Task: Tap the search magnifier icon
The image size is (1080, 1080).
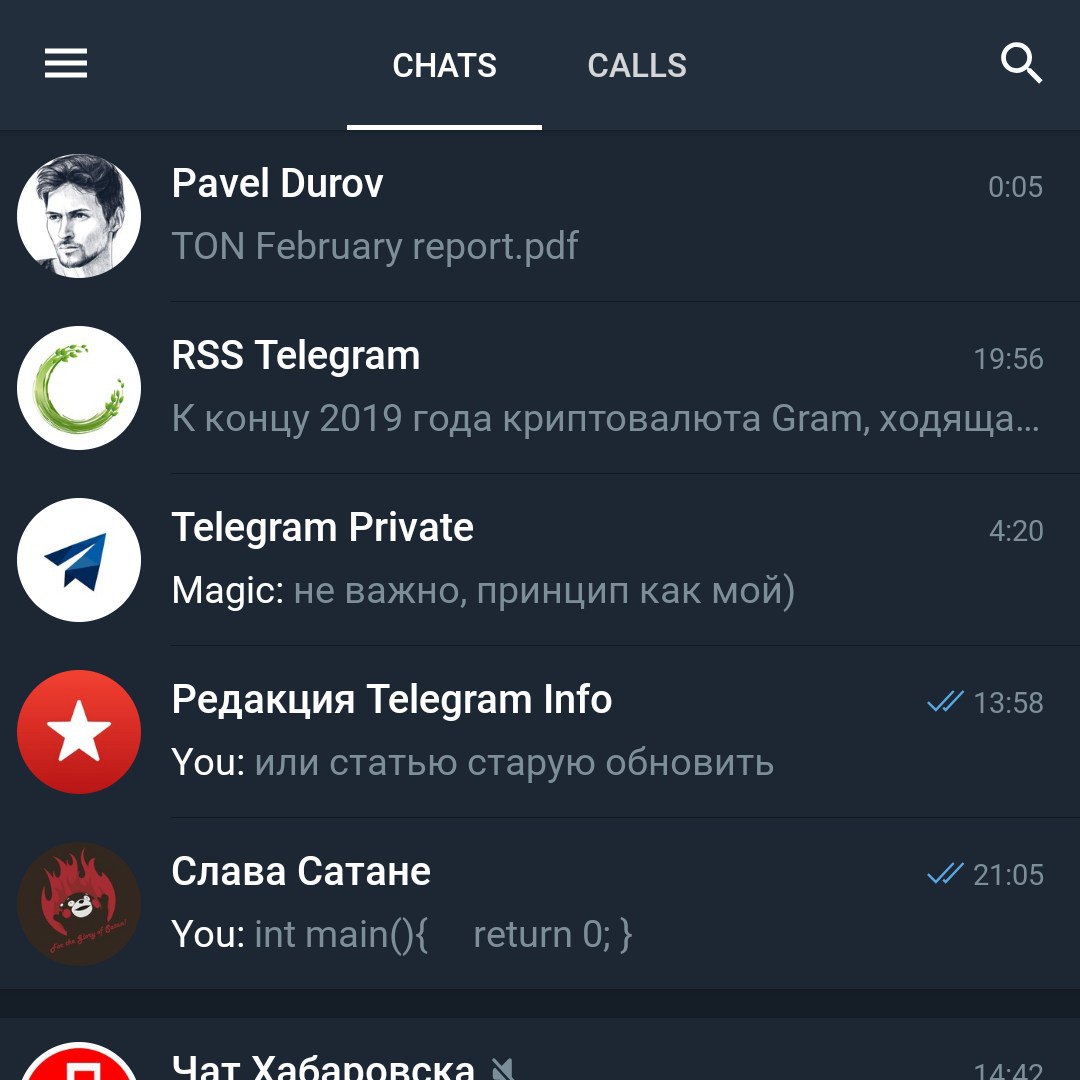Action: 1021,65
